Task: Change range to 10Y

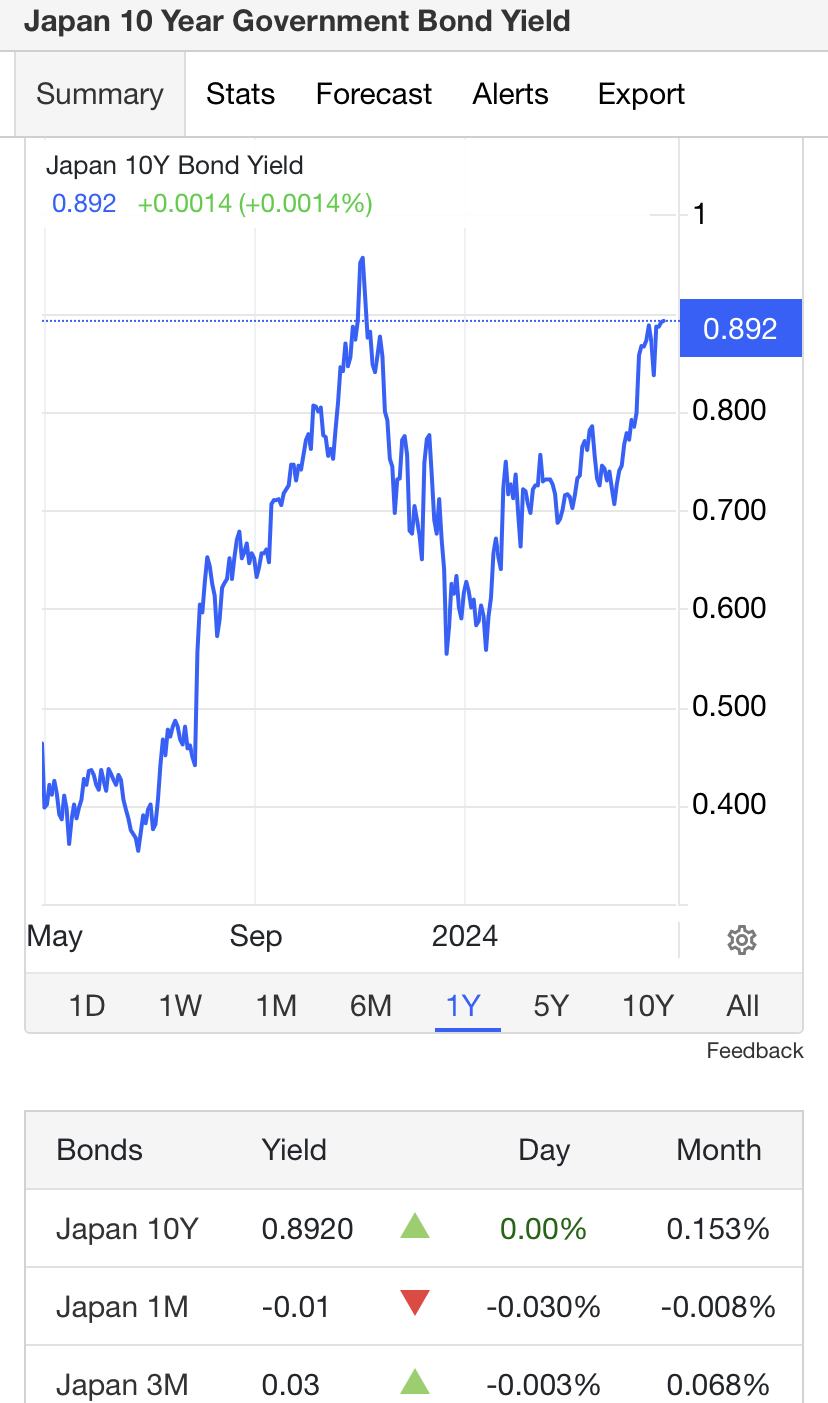Action: 648,1005
